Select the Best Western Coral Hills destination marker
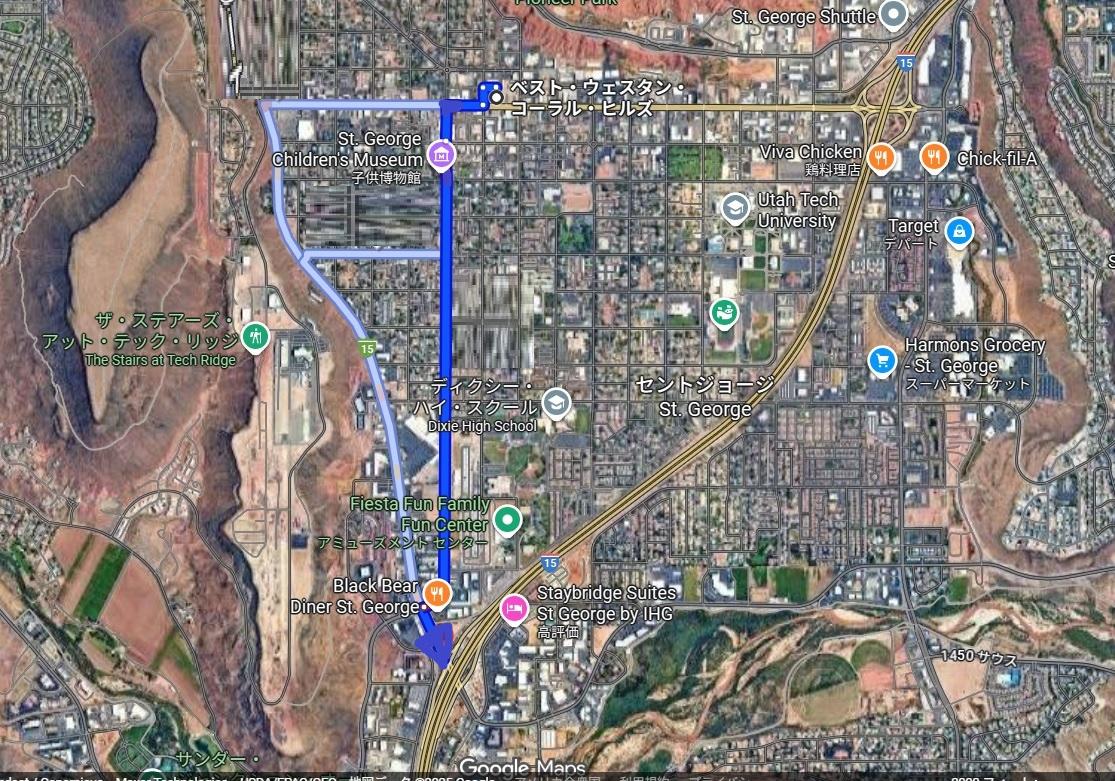Image resolution: width=1115 pixels, height=781 pixels. tap(497, 97)
